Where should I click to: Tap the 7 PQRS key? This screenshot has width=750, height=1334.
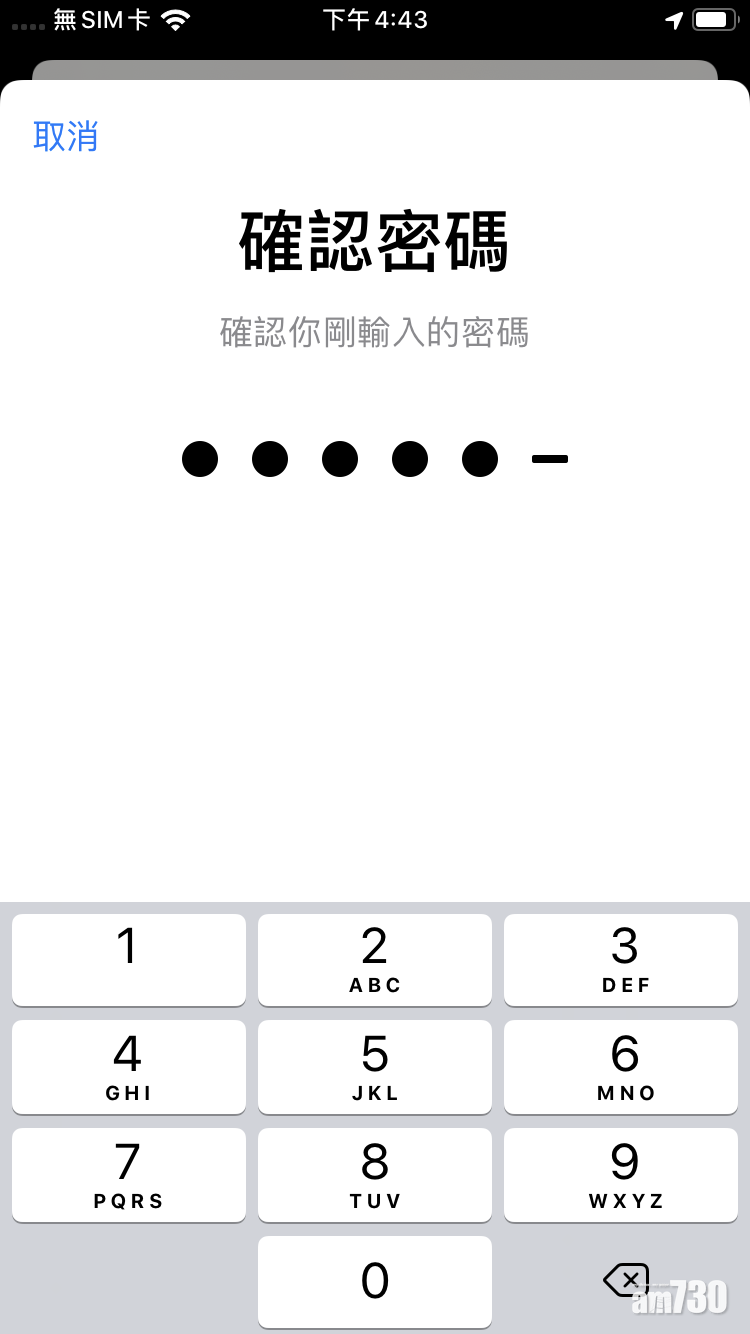pyautogui.click(x=128, y=1174)
